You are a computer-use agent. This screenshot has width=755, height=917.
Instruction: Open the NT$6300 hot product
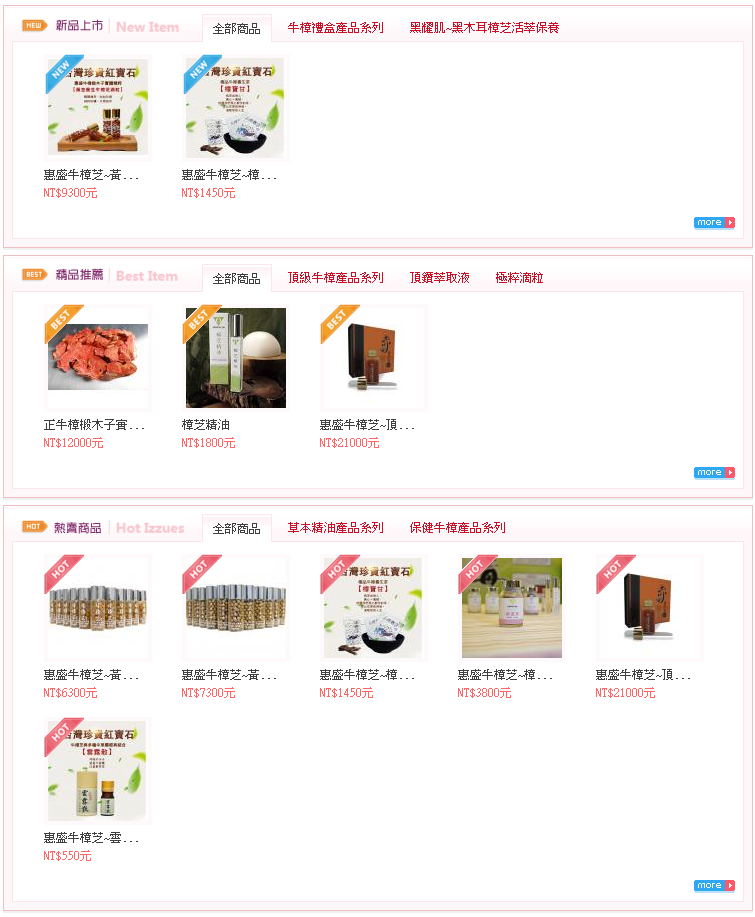(x=97, y=608)
